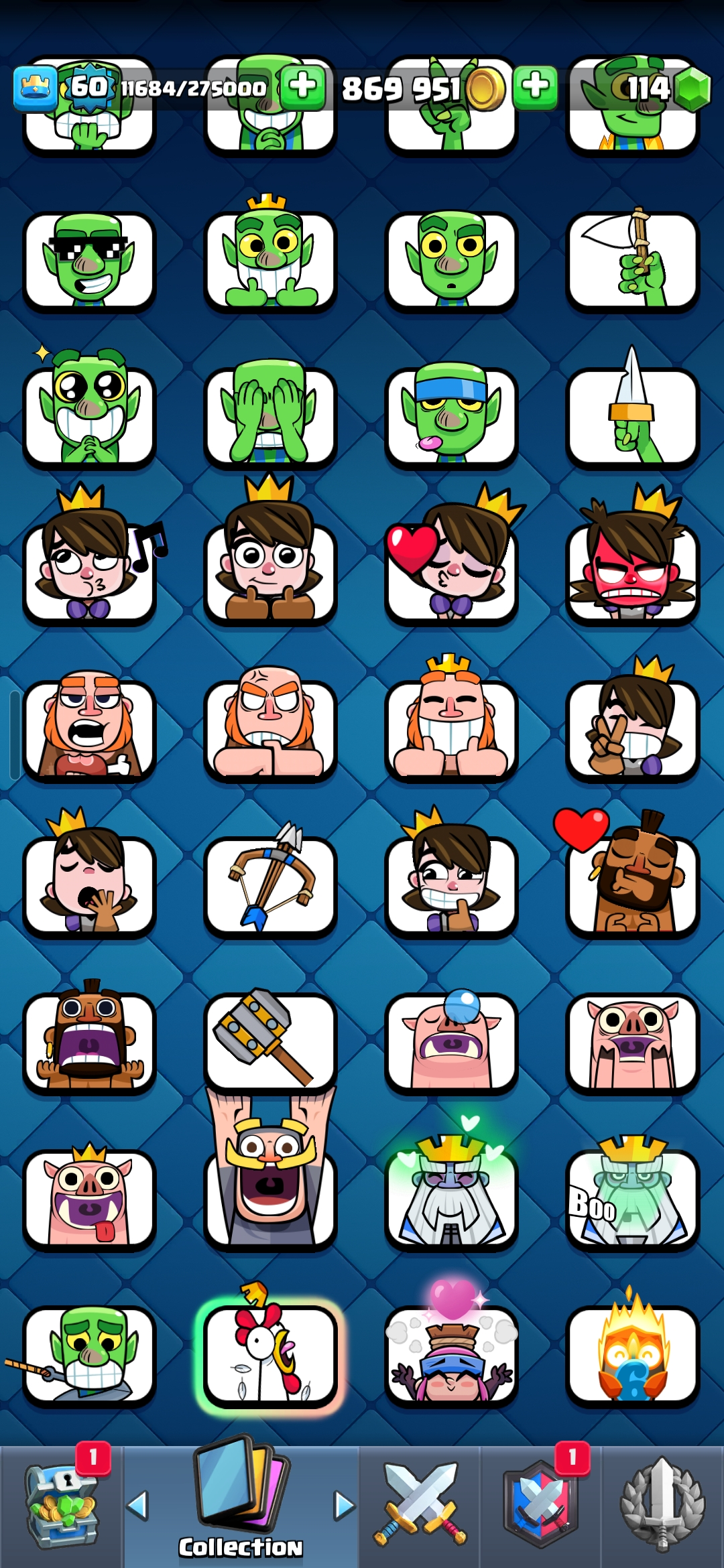
Task: Select the goblin with pixel sunglasses emote
Action: tap(89, 262)
